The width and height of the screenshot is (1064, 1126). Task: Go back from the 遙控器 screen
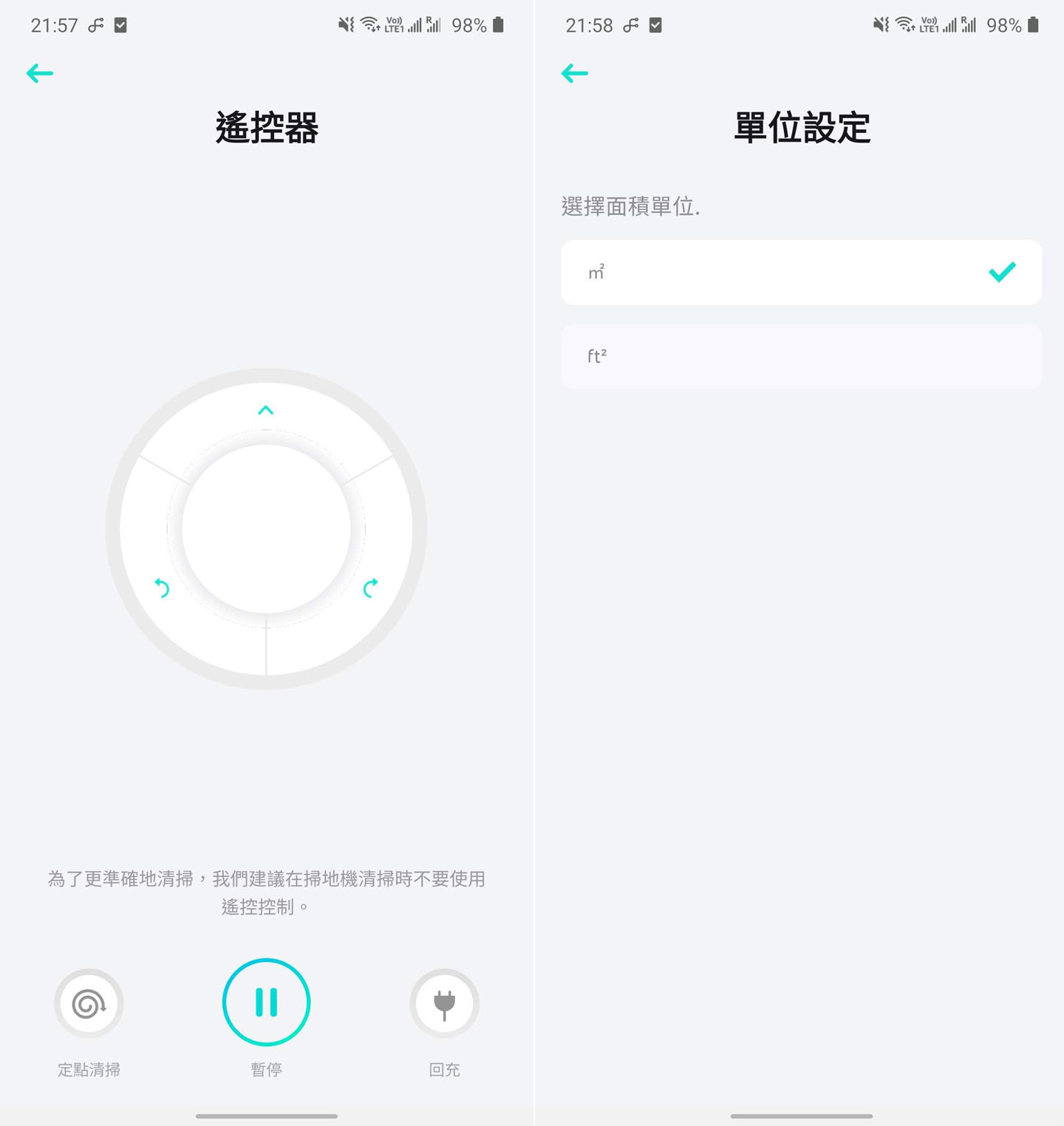(x=40, y=73)
